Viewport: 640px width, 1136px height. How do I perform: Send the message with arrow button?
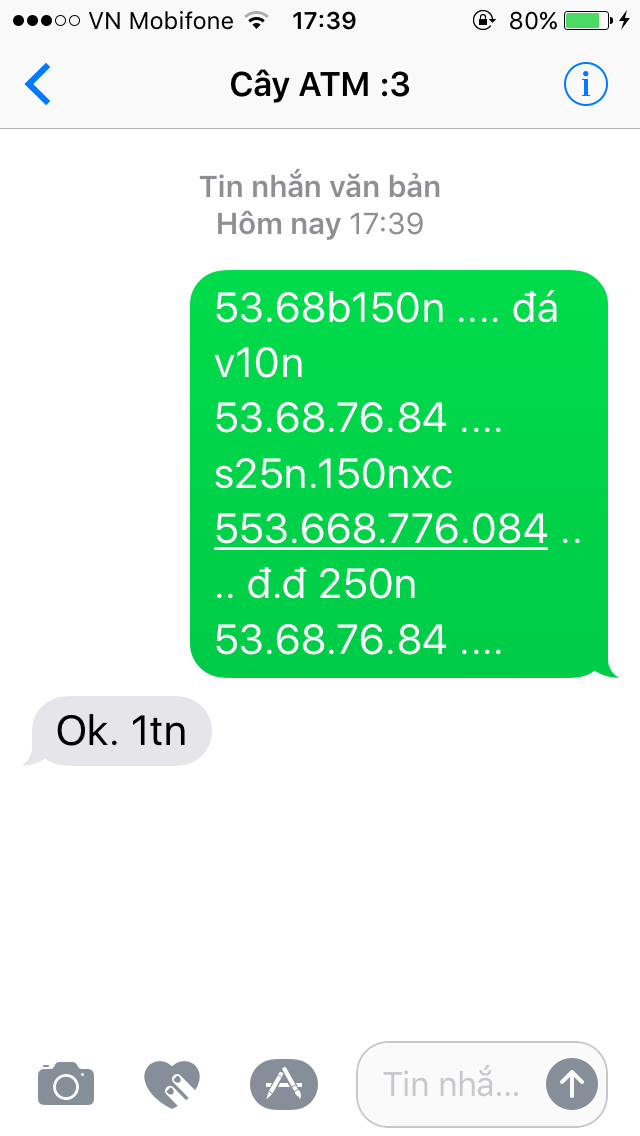(x=572, y=1083)
